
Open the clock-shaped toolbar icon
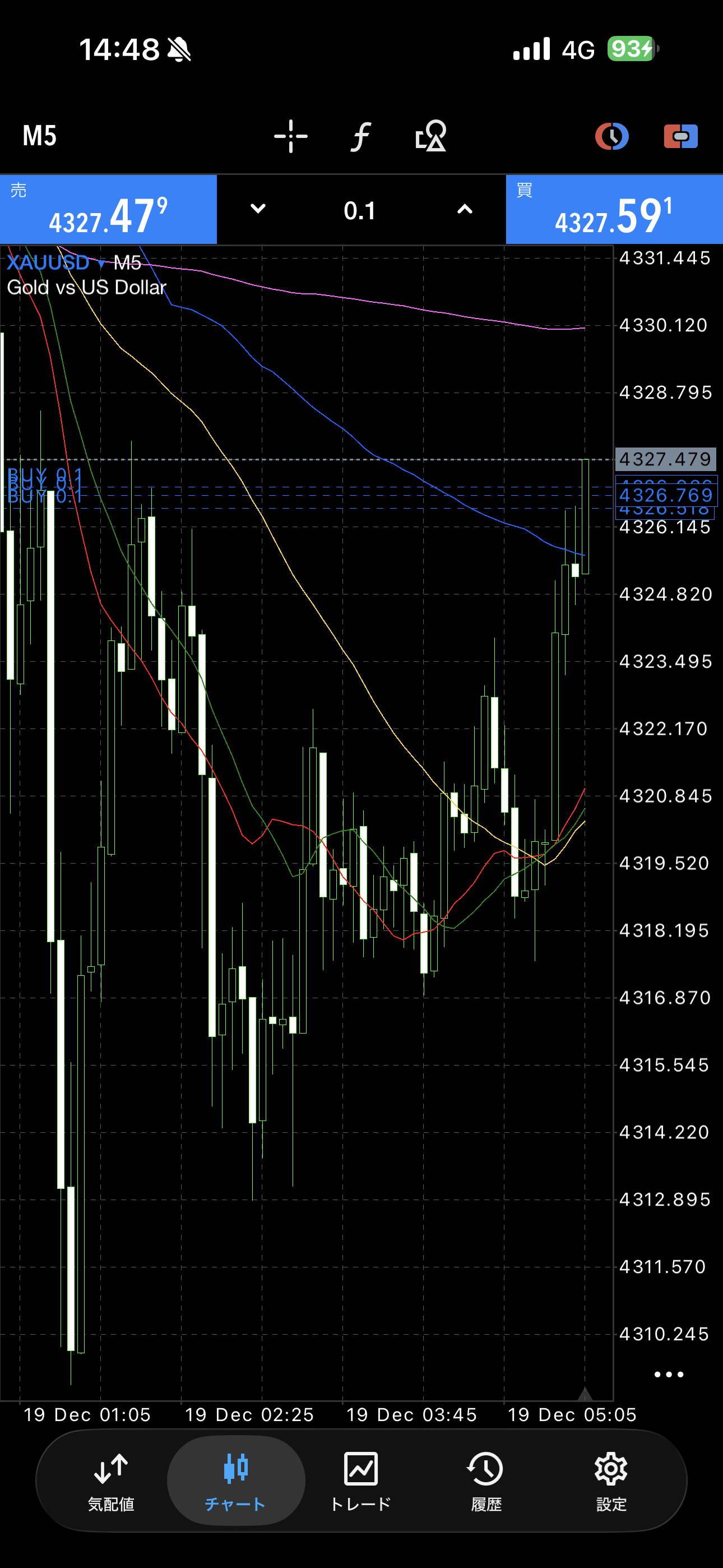tap(611, 136)
